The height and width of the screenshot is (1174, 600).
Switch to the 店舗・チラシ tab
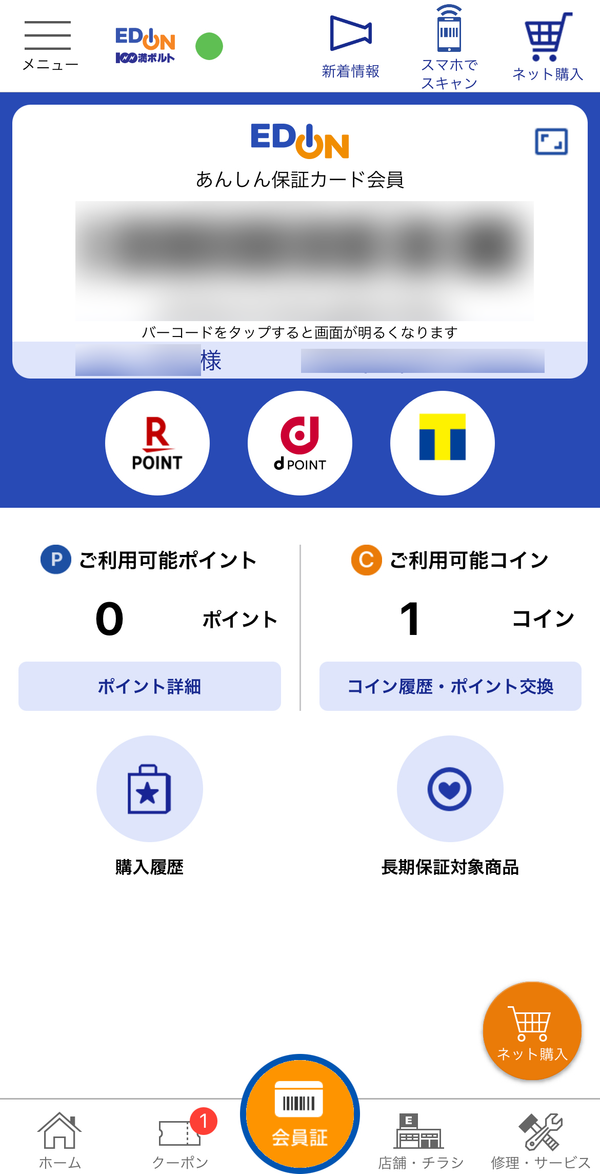(x=419, y=1139)
